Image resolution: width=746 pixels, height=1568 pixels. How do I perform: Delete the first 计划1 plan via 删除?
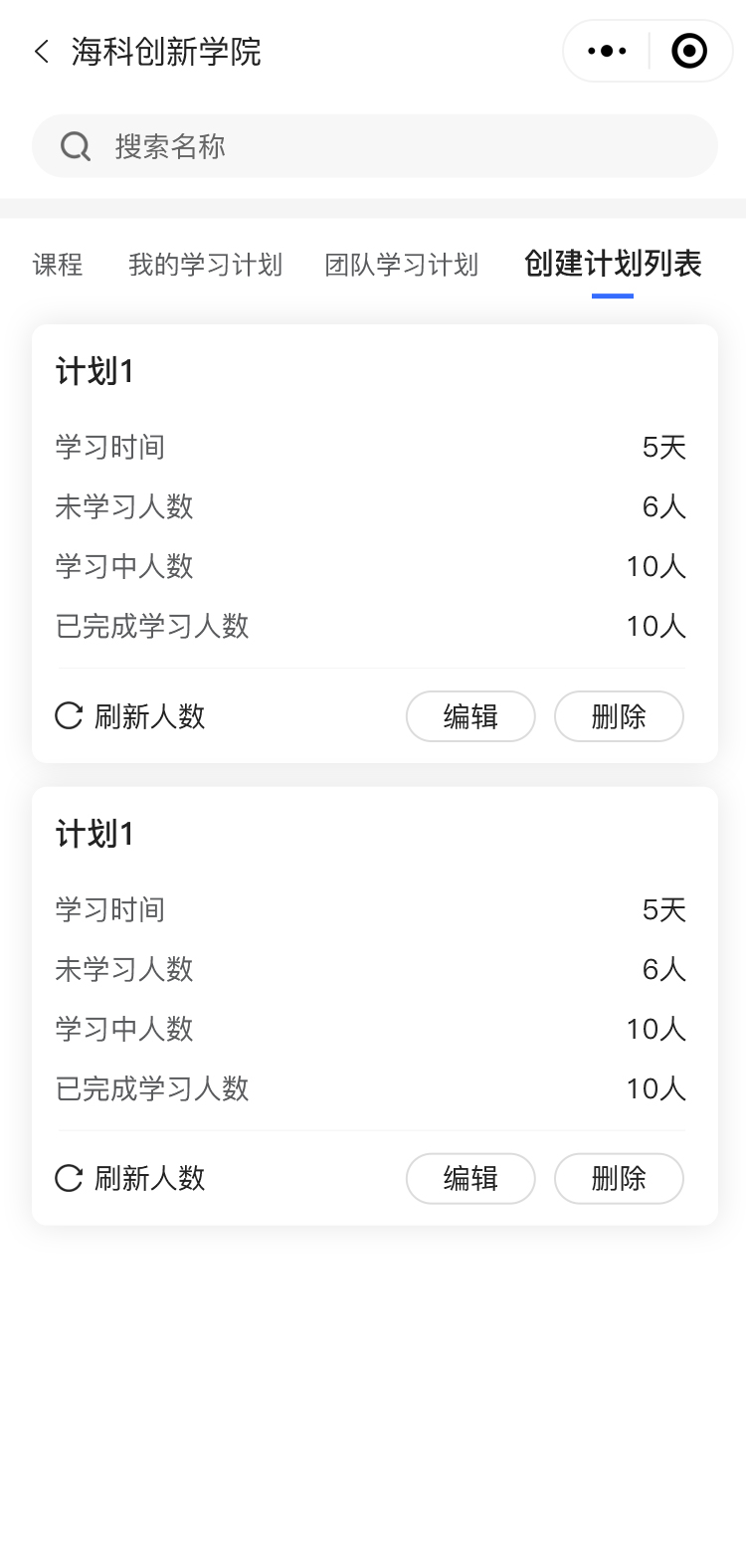click(619, 716)
